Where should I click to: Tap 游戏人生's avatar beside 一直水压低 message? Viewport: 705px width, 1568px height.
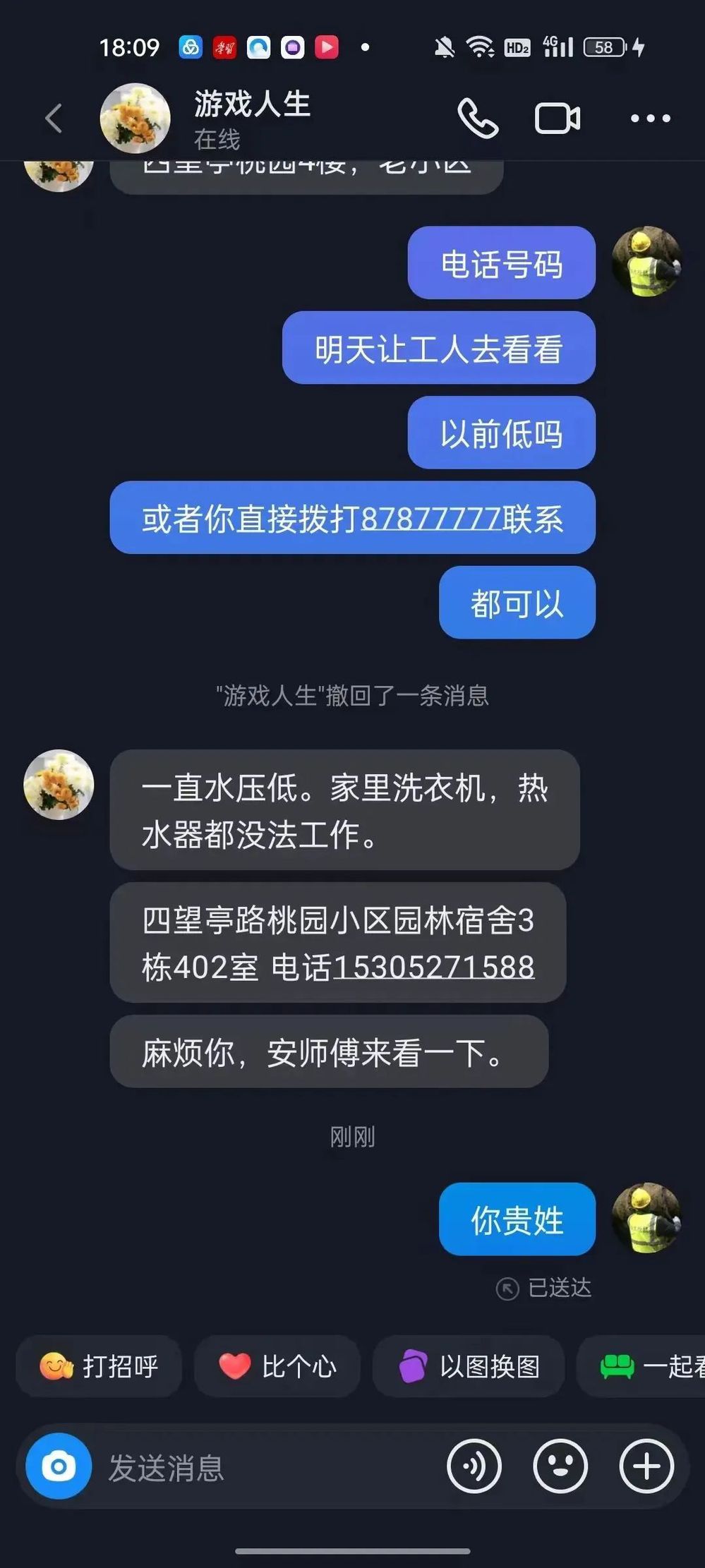(59, 784)
